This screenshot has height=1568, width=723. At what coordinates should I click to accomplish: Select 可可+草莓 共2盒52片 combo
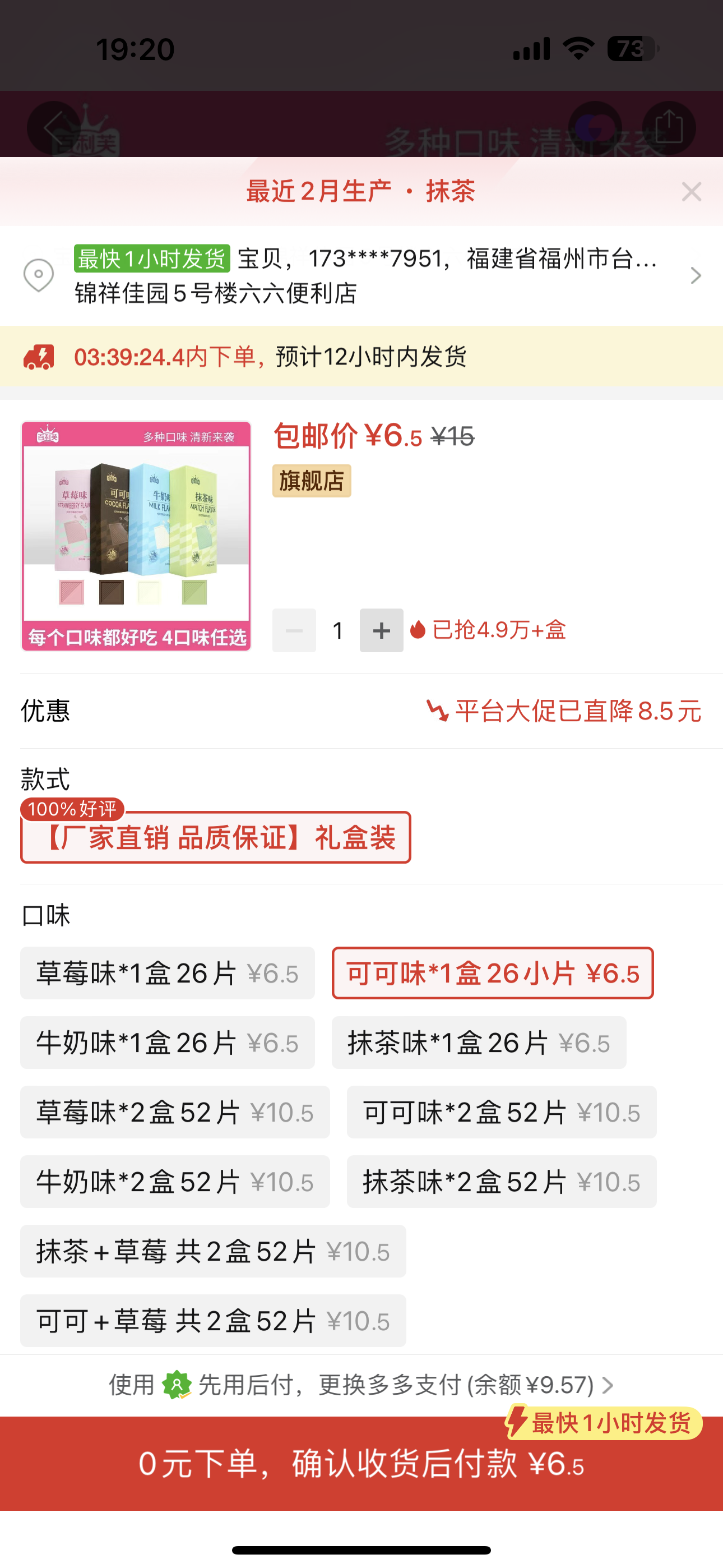pyautogui.click(x=213, y=1321)
